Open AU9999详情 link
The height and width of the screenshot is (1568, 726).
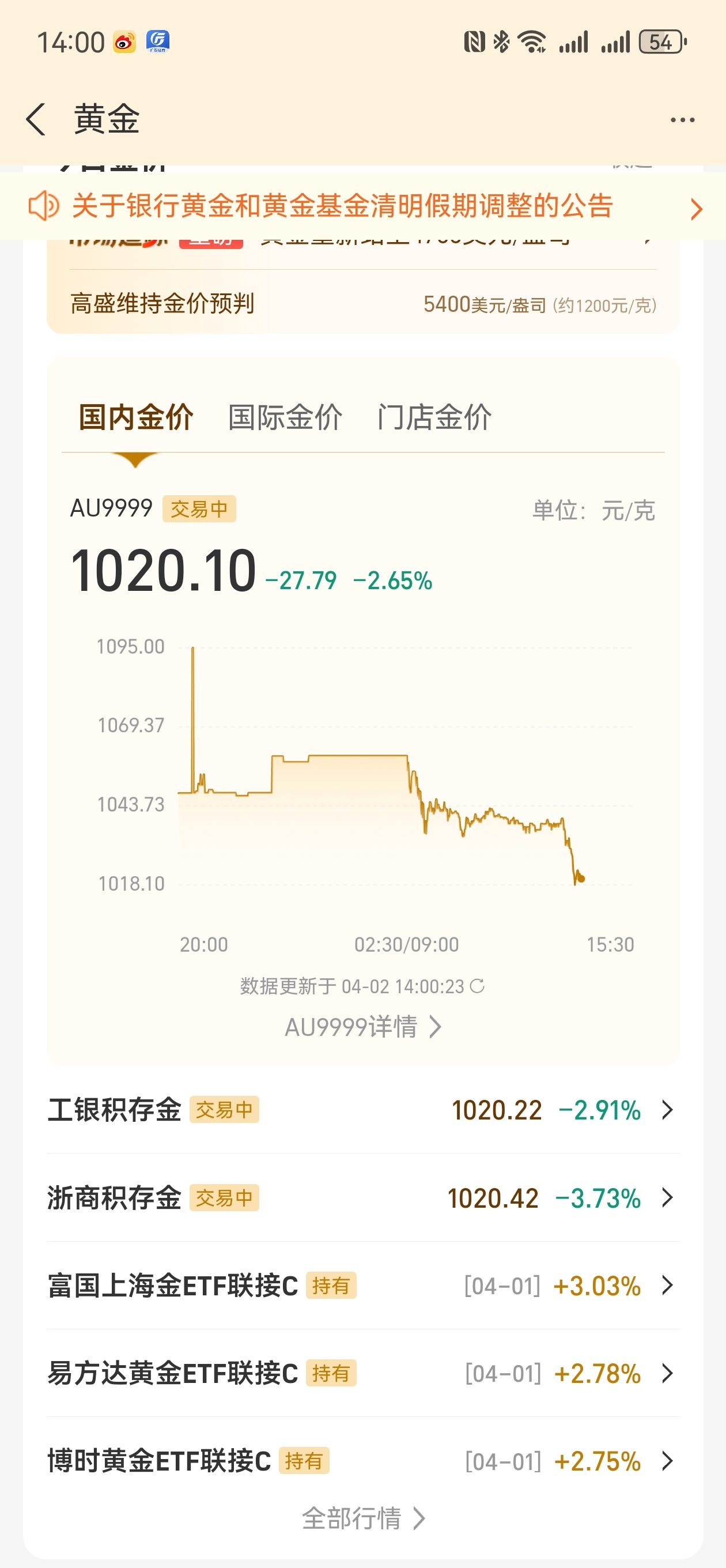[362, 1027]
